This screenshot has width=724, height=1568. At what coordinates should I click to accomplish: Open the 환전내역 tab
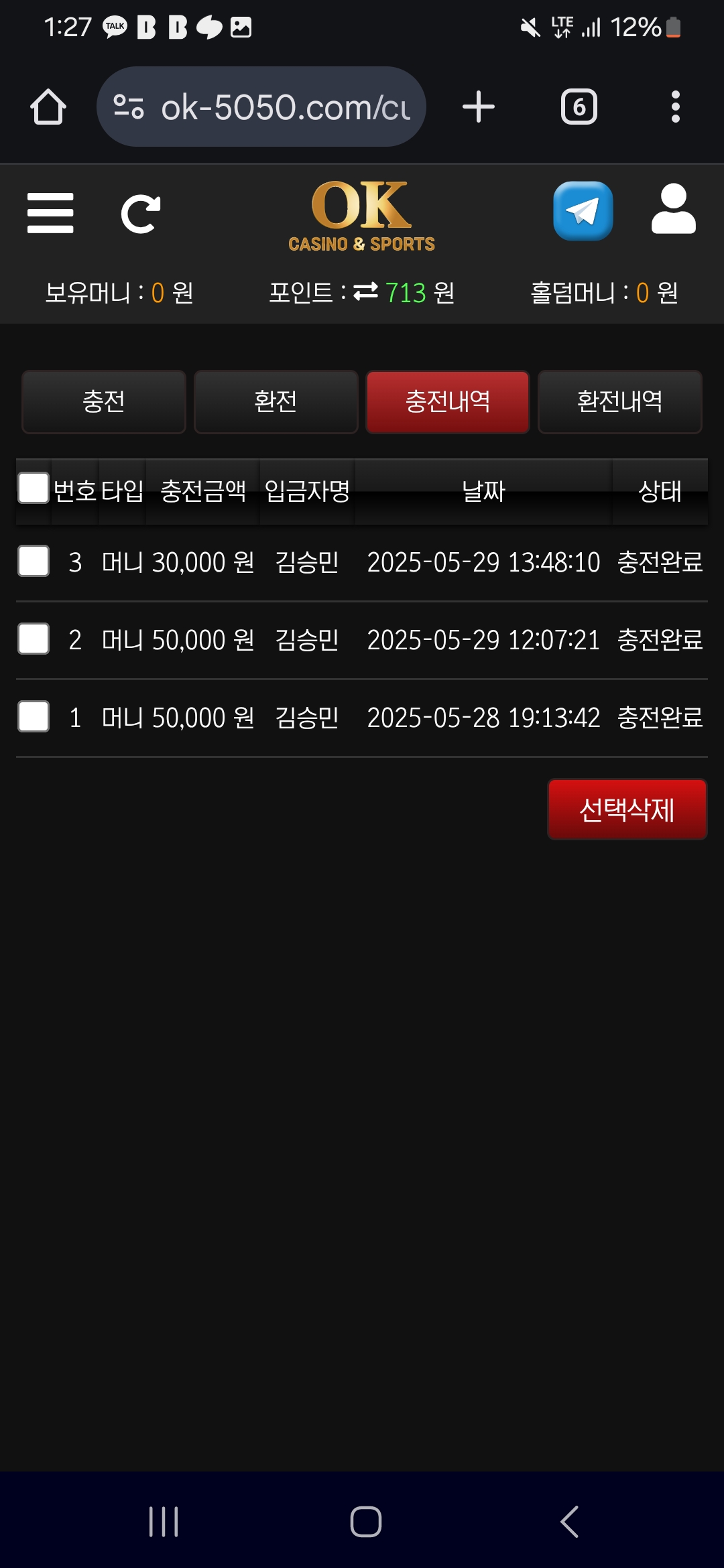coord(619,401)
